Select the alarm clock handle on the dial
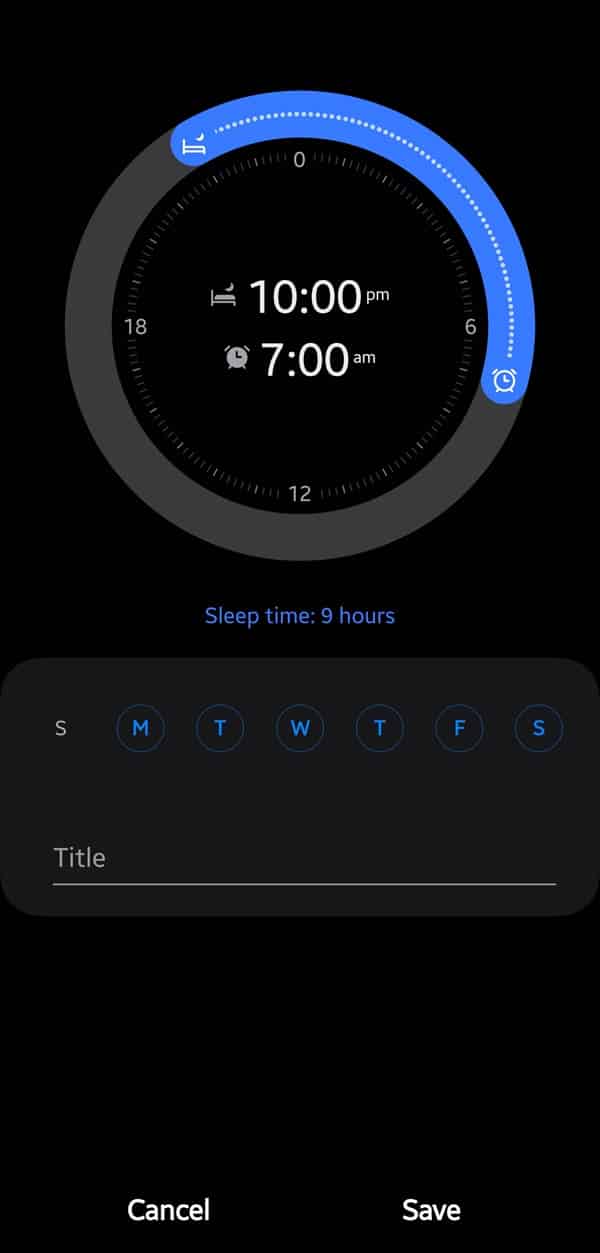Image resolution: width=600 pixels, height=1253 pixels. pyautogui.click(x=505, y=380)
